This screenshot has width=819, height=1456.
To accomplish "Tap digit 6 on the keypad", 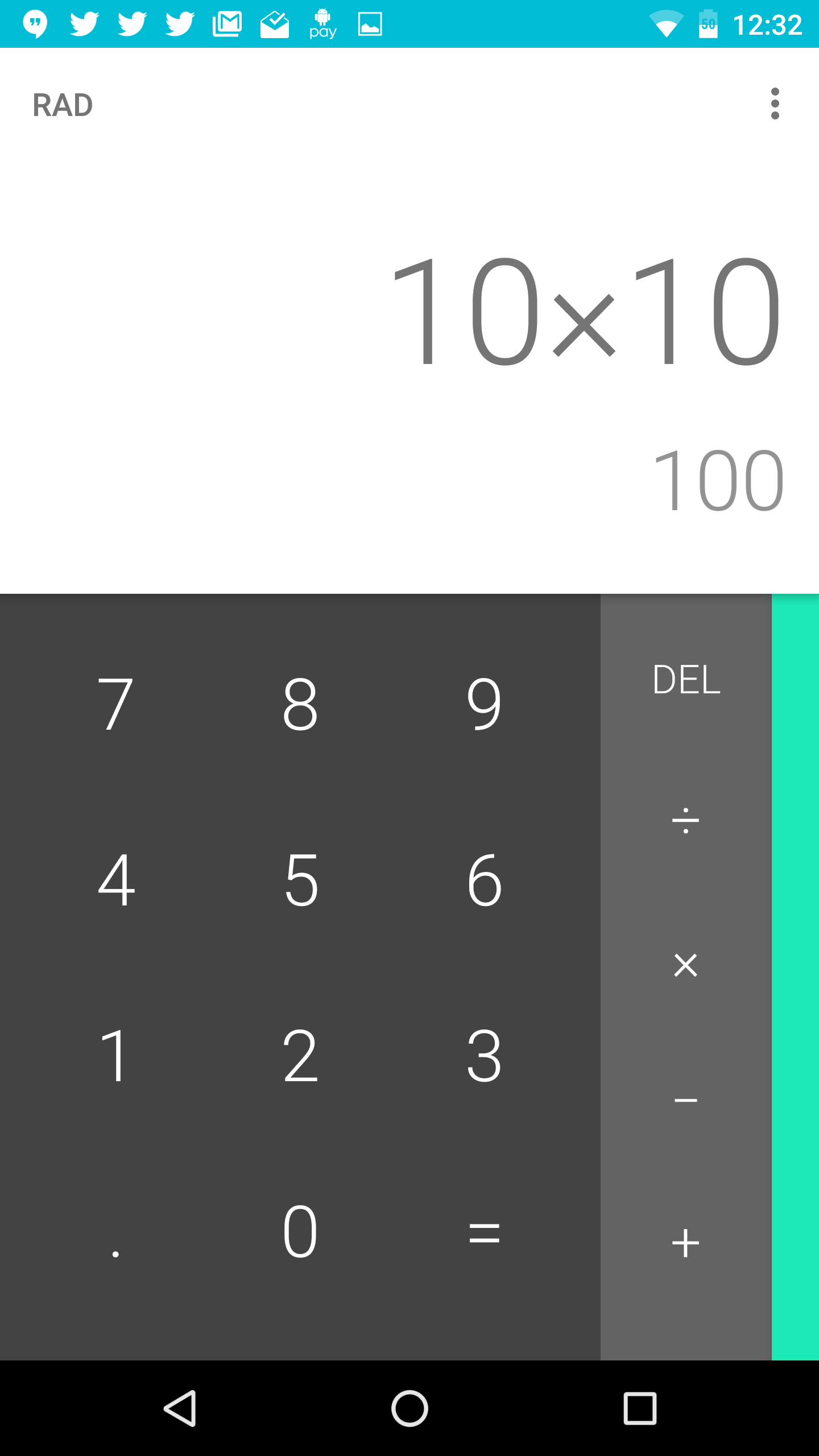I will [x=484, y=880].
